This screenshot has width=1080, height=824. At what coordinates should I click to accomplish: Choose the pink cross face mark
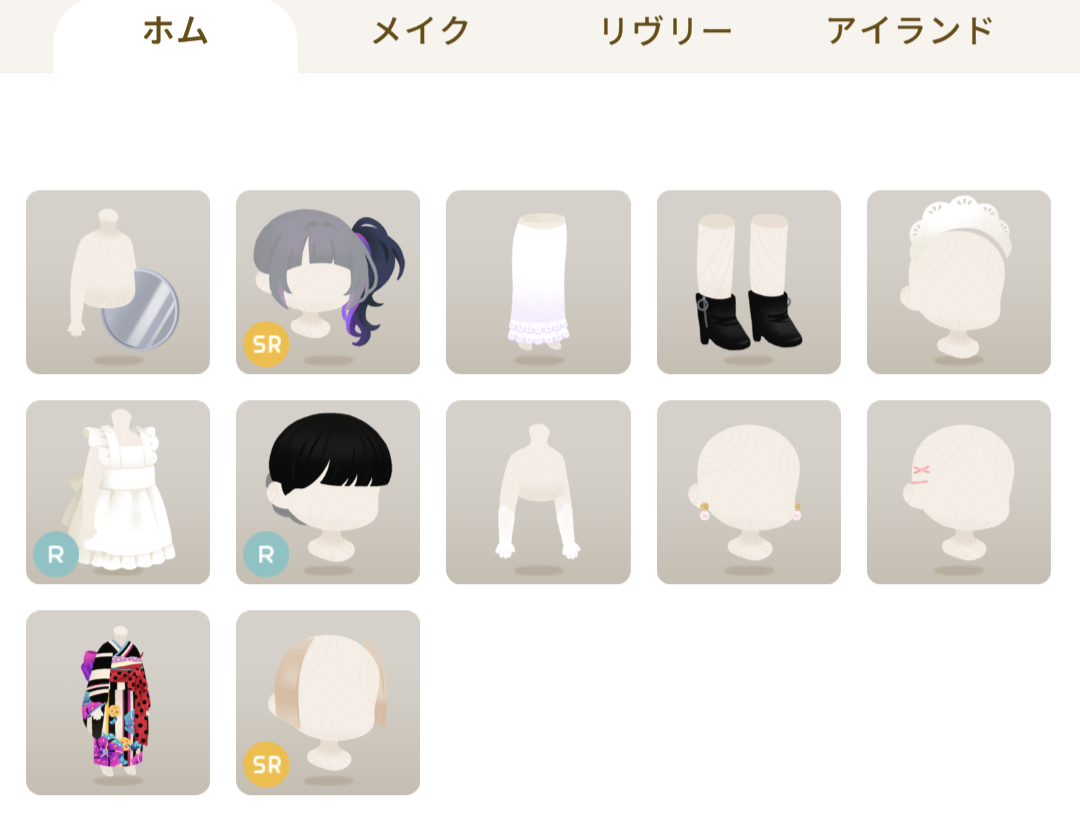pos(958,492)
